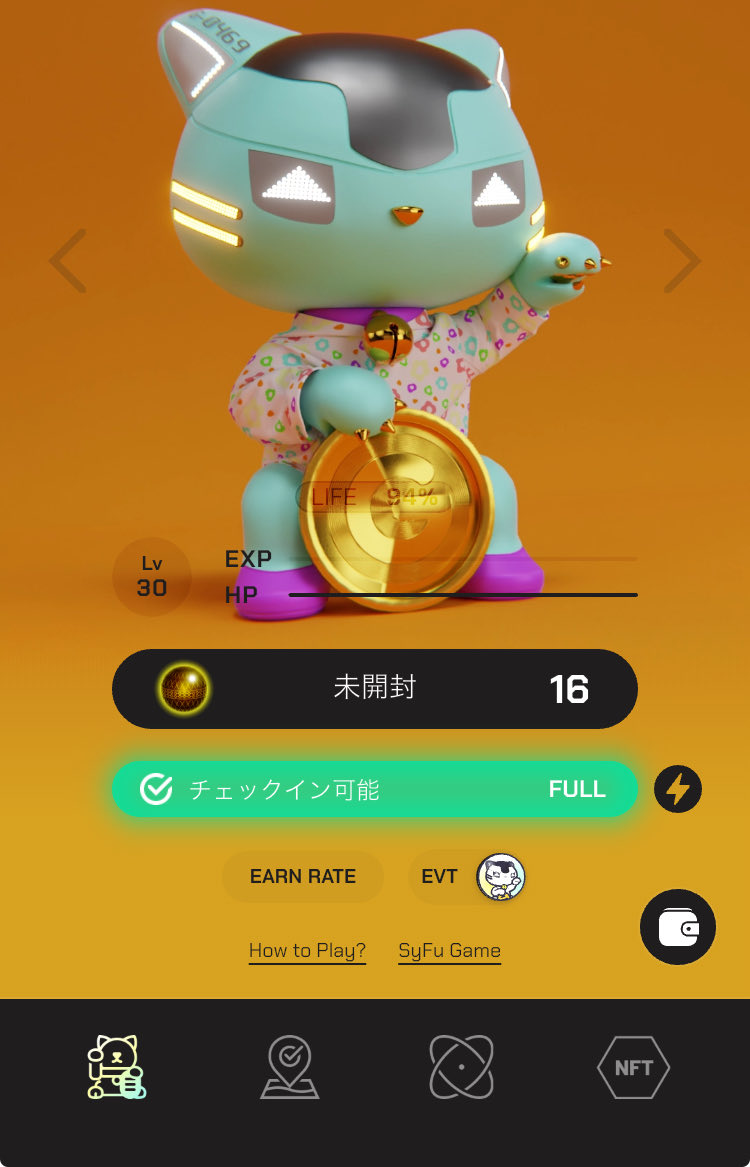Screen dimensions: 750x1167
Task: Switch to the map check-in tab
Action: click(x=290, y=1067)
